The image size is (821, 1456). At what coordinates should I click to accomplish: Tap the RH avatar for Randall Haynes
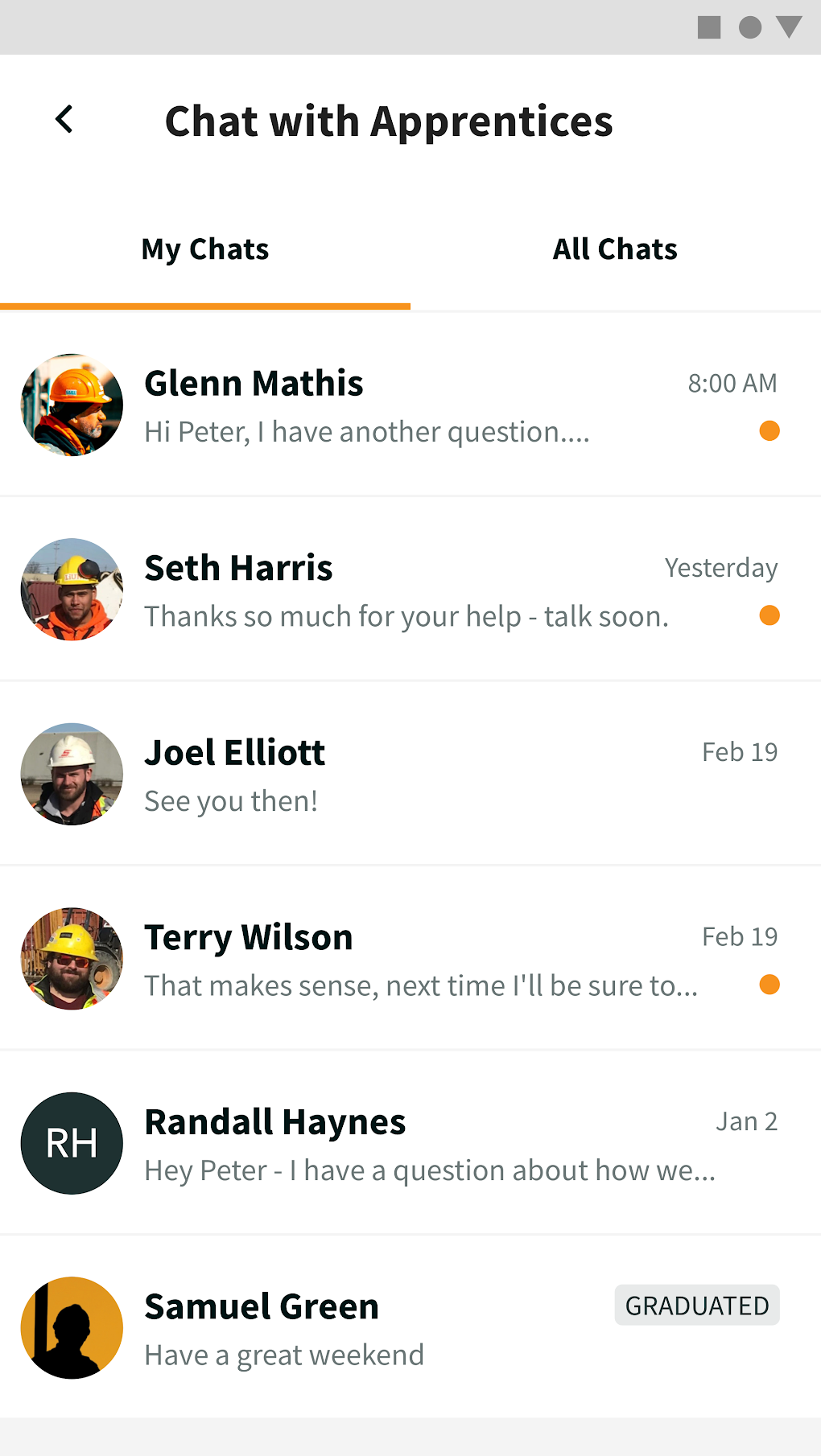(71, 1143)
